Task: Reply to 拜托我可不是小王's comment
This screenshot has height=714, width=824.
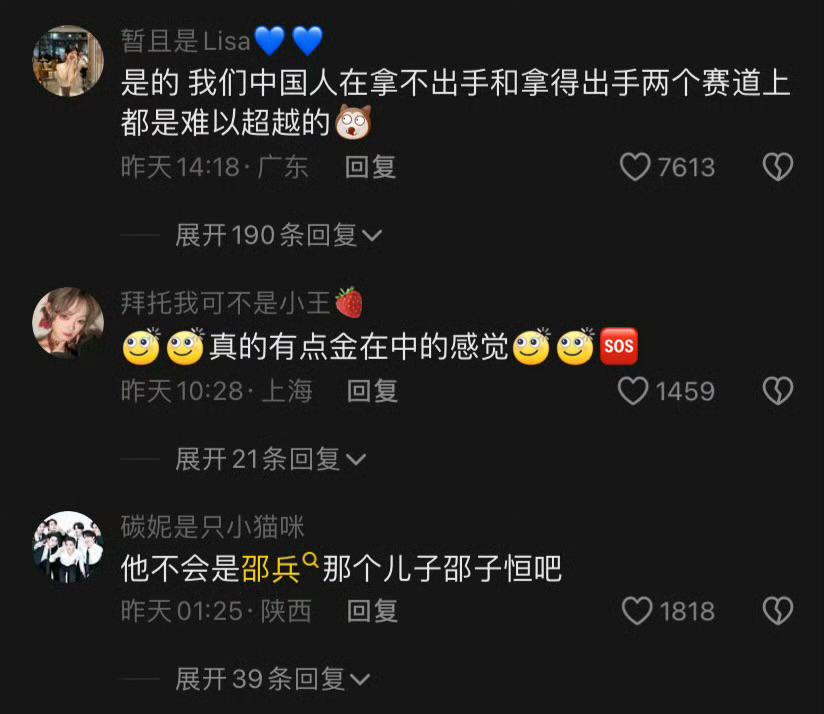Action: (372, 391)
